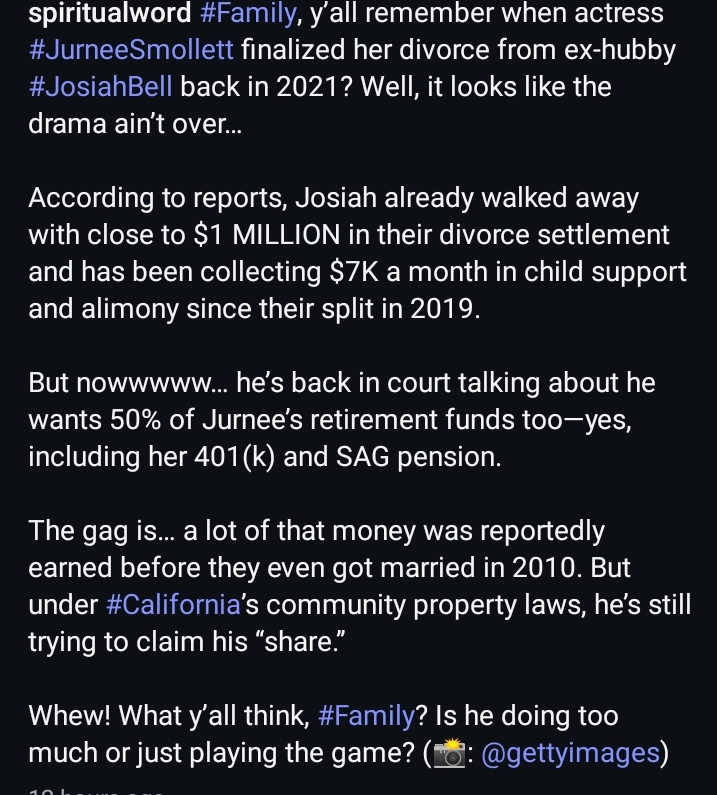This screenshot has height=795, width=717.
Task: Tap #Family hashtag after "What y'all think"
Action: (365, 715)
